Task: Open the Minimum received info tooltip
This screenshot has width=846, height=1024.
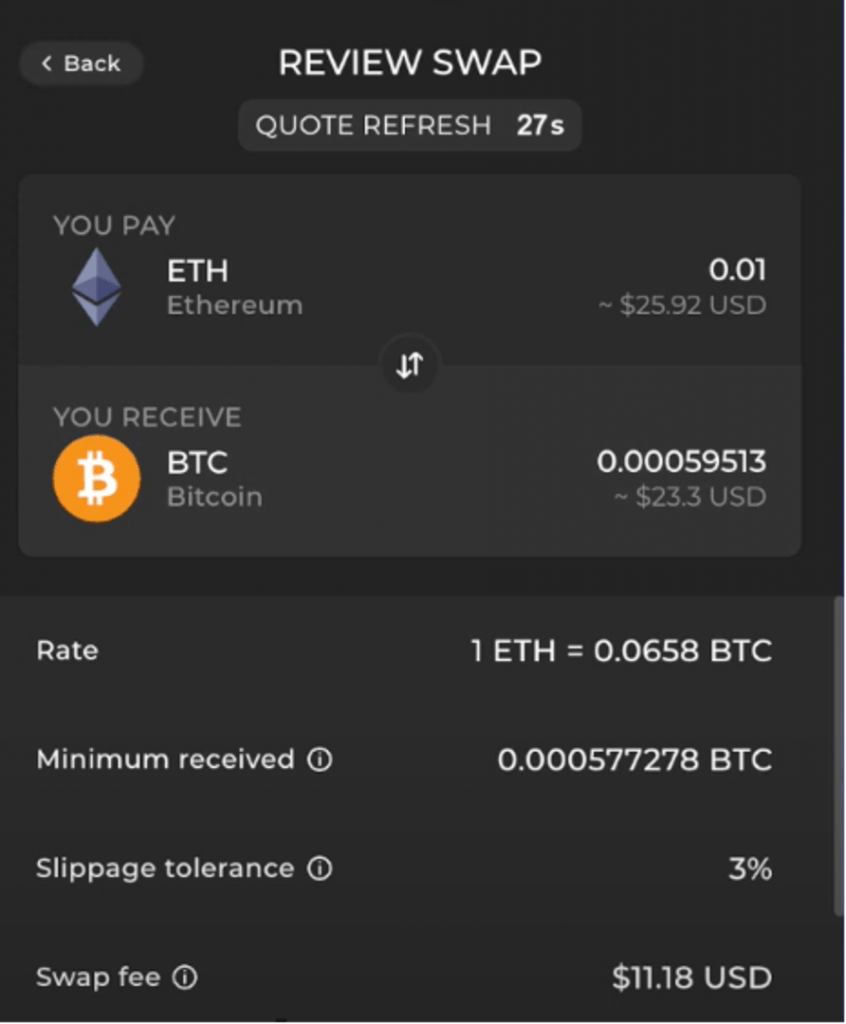Action: coord(318,761)
